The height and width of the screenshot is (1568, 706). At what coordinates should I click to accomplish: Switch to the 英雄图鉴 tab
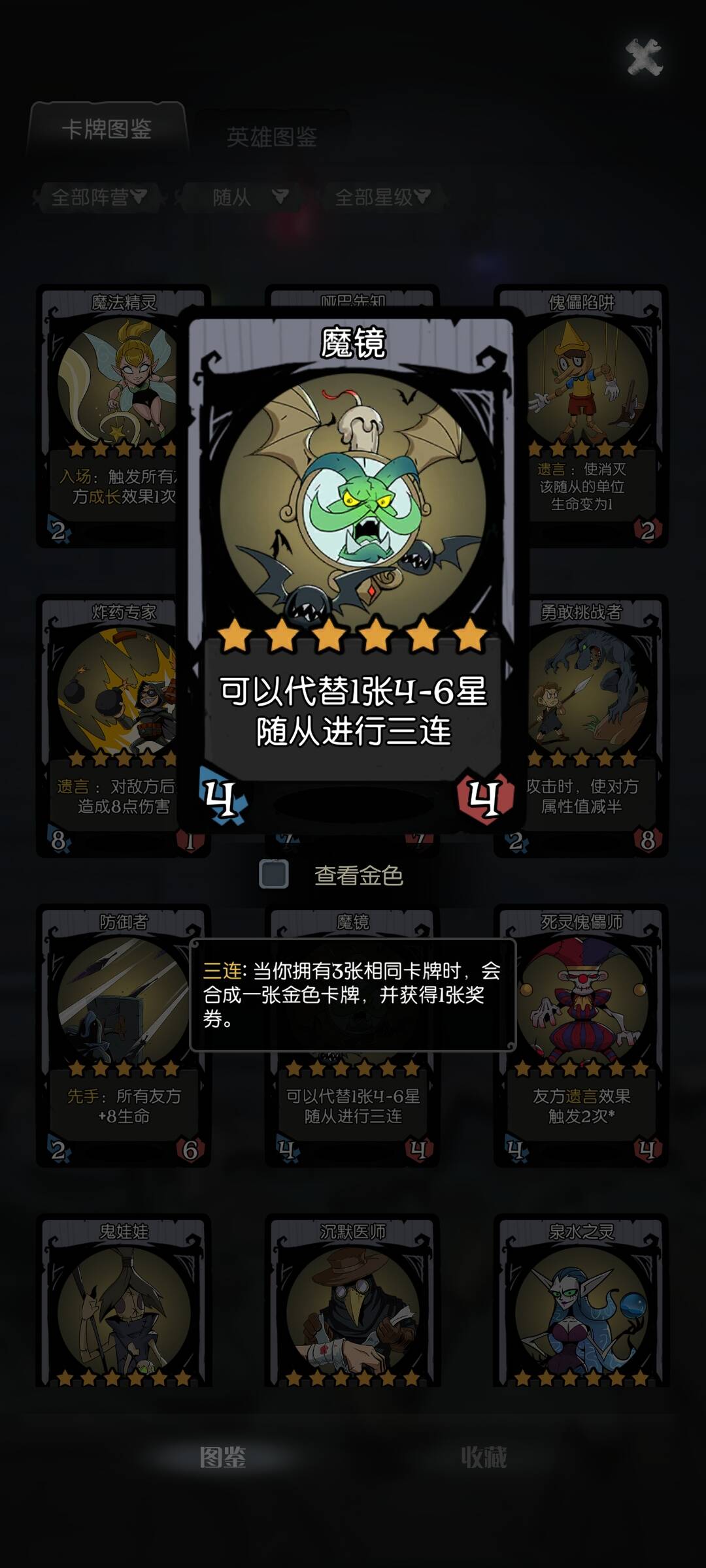tap(271, 137)
